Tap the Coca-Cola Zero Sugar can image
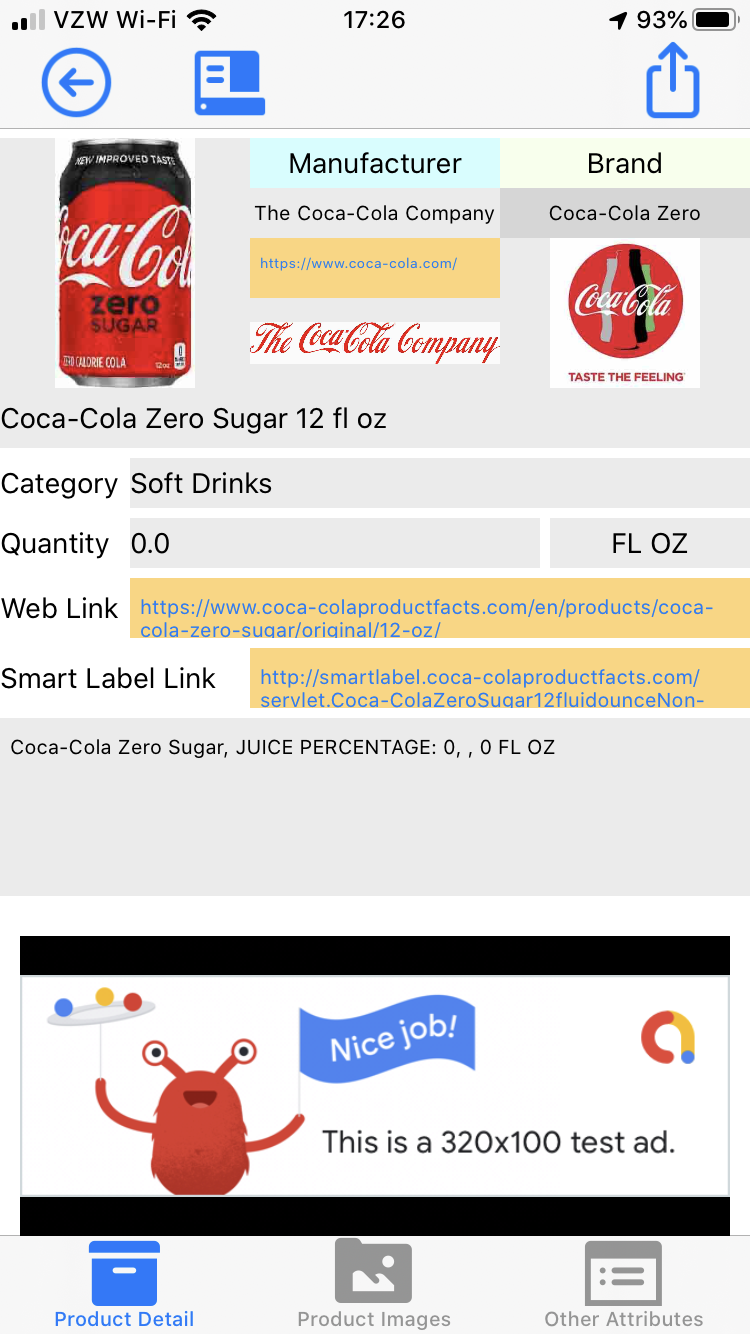 [x=125, y=263]
